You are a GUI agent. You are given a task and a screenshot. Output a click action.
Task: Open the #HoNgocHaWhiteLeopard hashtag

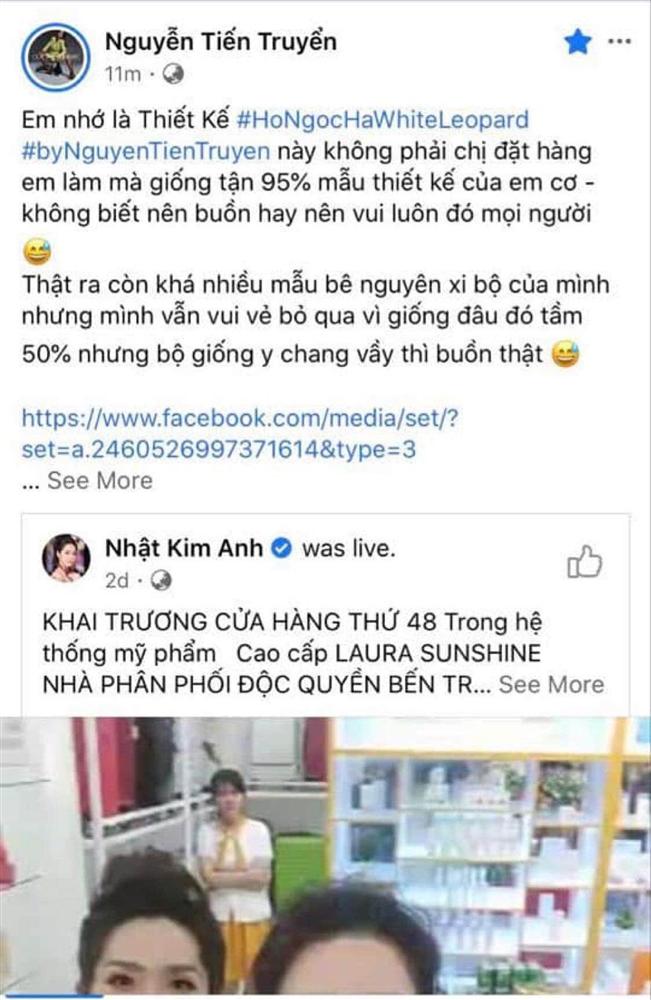(x=383, y=120)
